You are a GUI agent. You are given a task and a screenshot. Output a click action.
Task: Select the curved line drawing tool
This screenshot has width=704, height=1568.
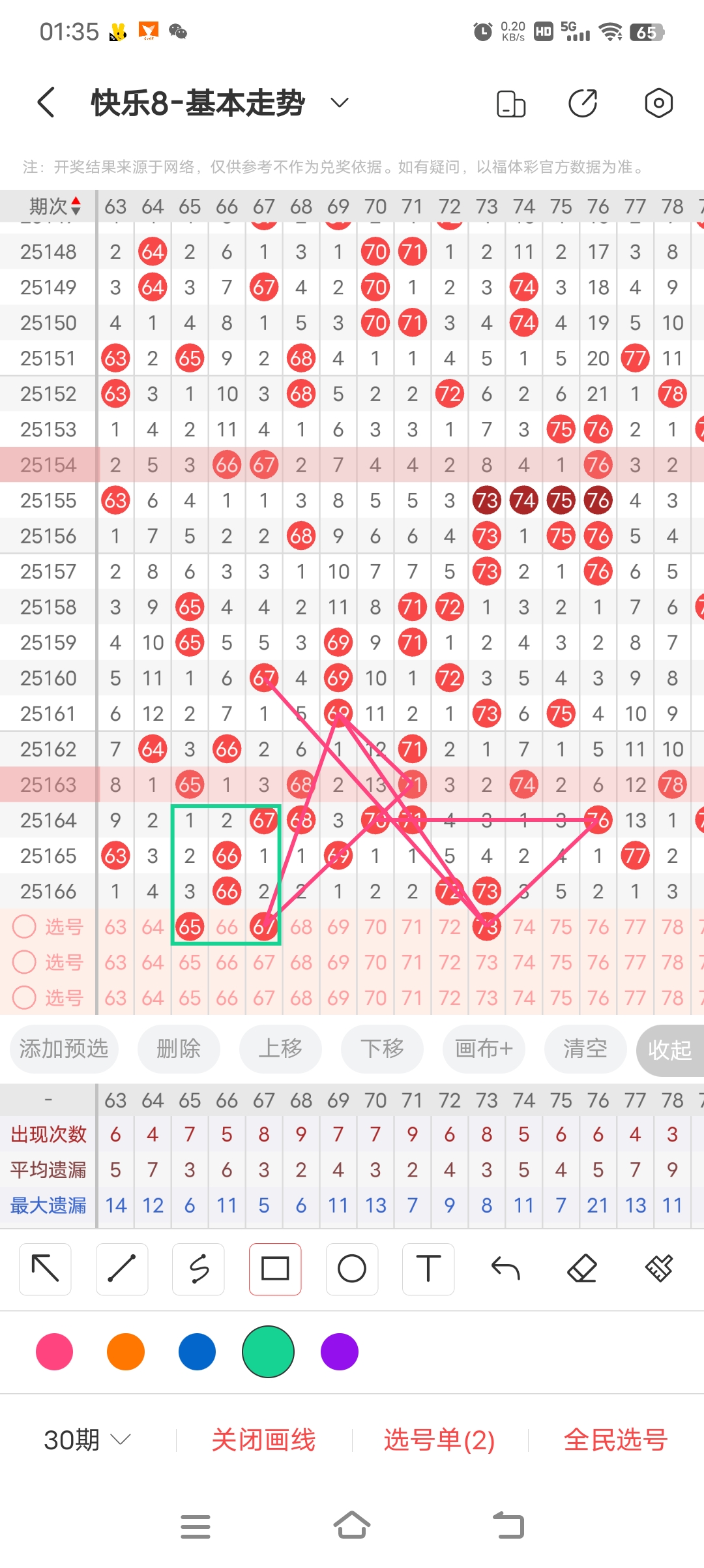click(x=198, y=1269)
